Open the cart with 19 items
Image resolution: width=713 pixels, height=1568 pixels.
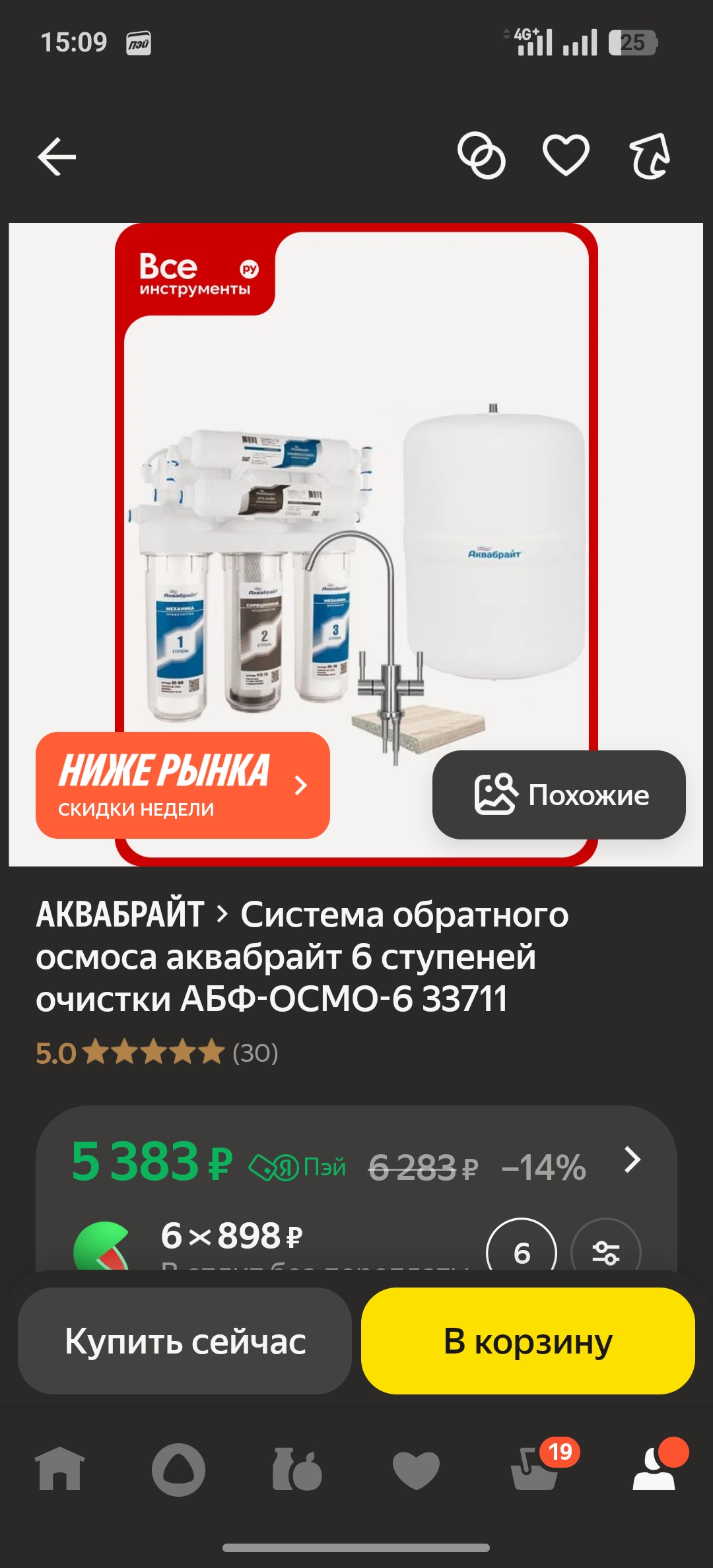click(535, 1469)
